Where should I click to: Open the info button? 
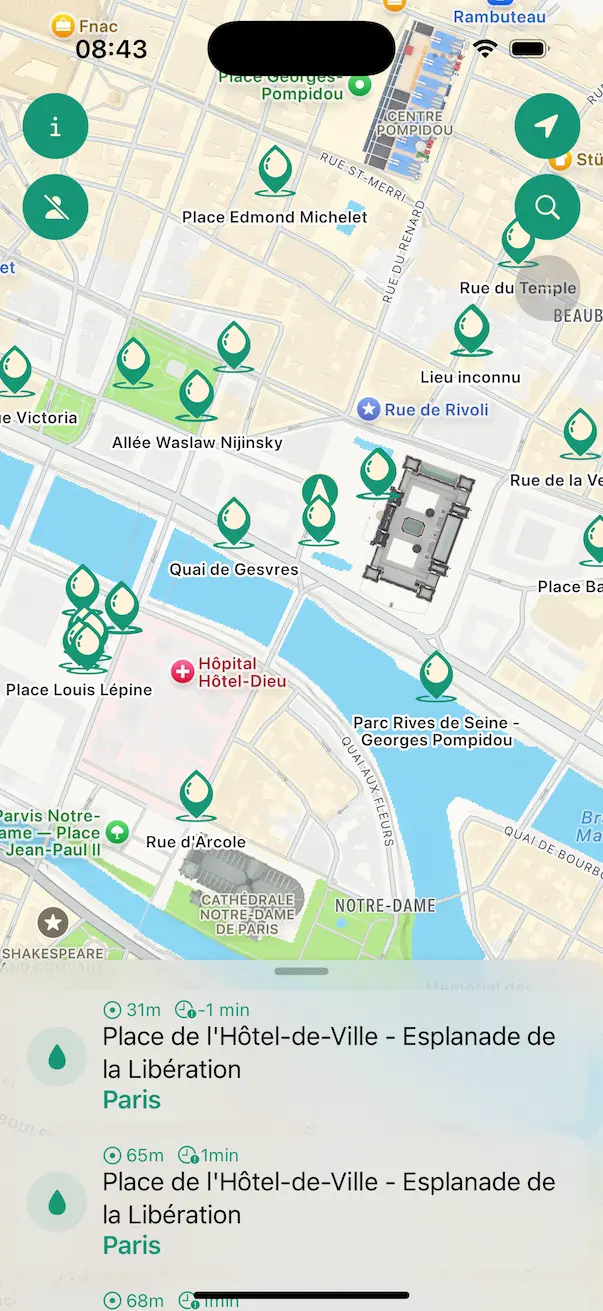click(55, 127)
